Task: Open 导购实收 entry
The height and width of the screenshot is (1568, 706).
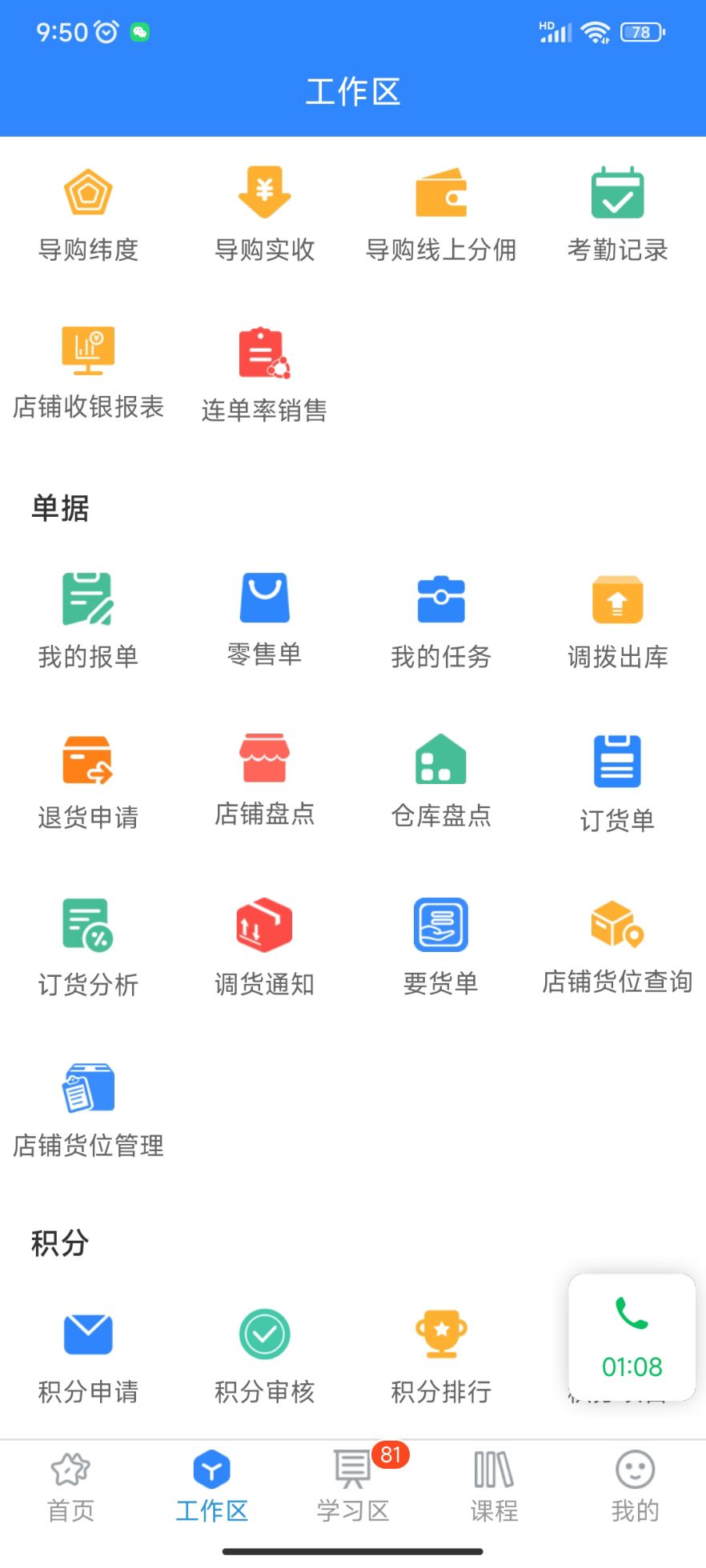Action: [264, 214]
